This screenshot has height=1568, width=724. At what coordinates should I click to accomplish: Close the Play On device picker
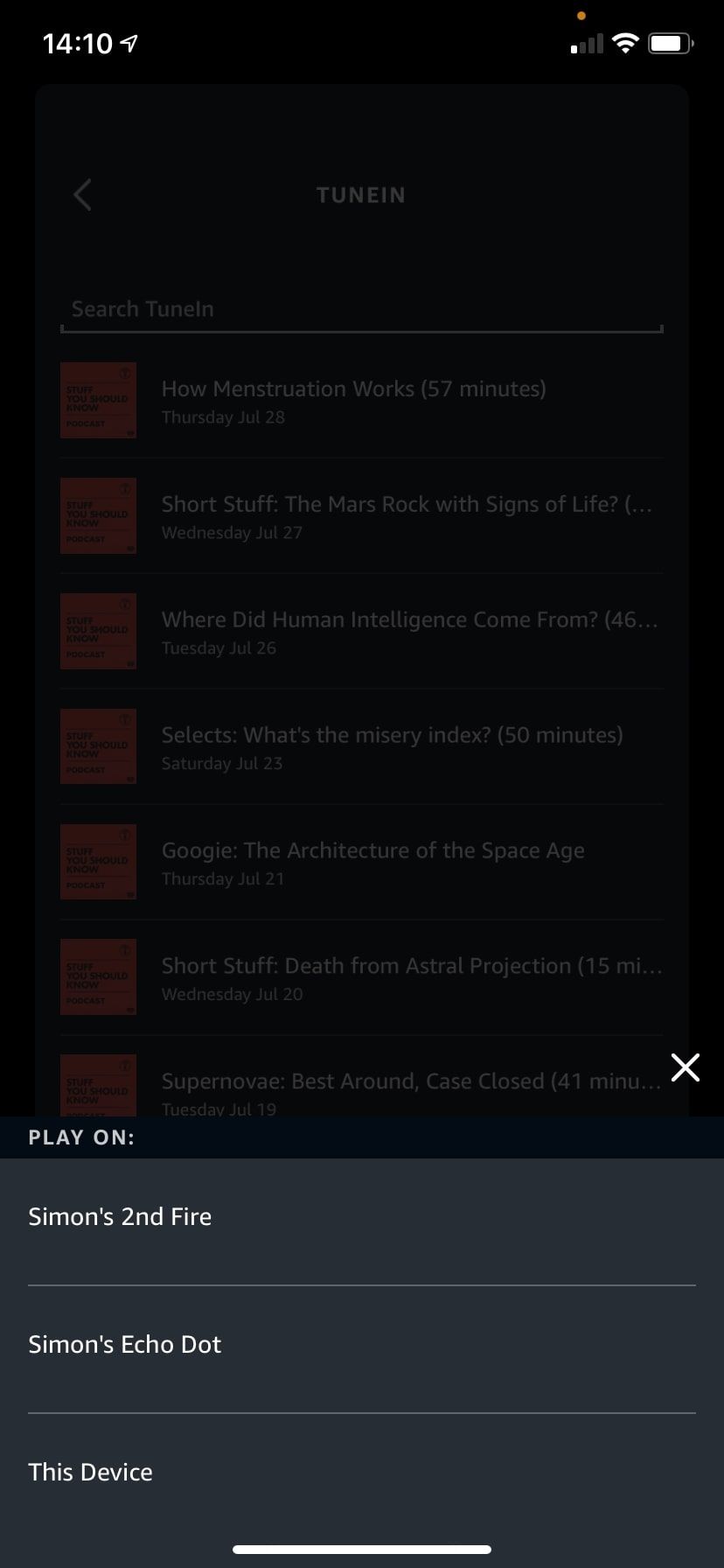pos(685,1067)
